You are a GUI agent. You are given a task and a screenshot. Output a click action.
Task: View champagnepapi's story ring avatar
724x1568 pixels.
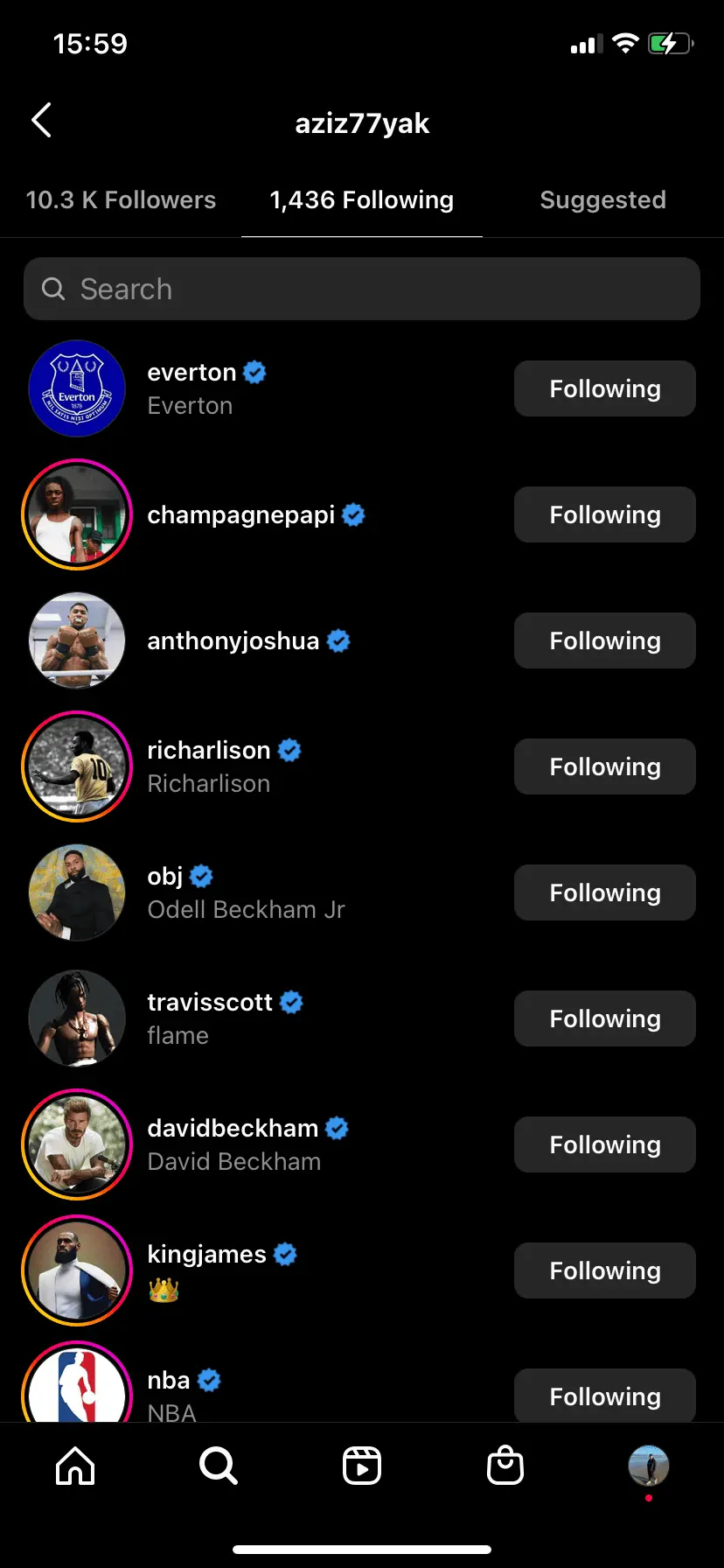[x=77, y=514]
